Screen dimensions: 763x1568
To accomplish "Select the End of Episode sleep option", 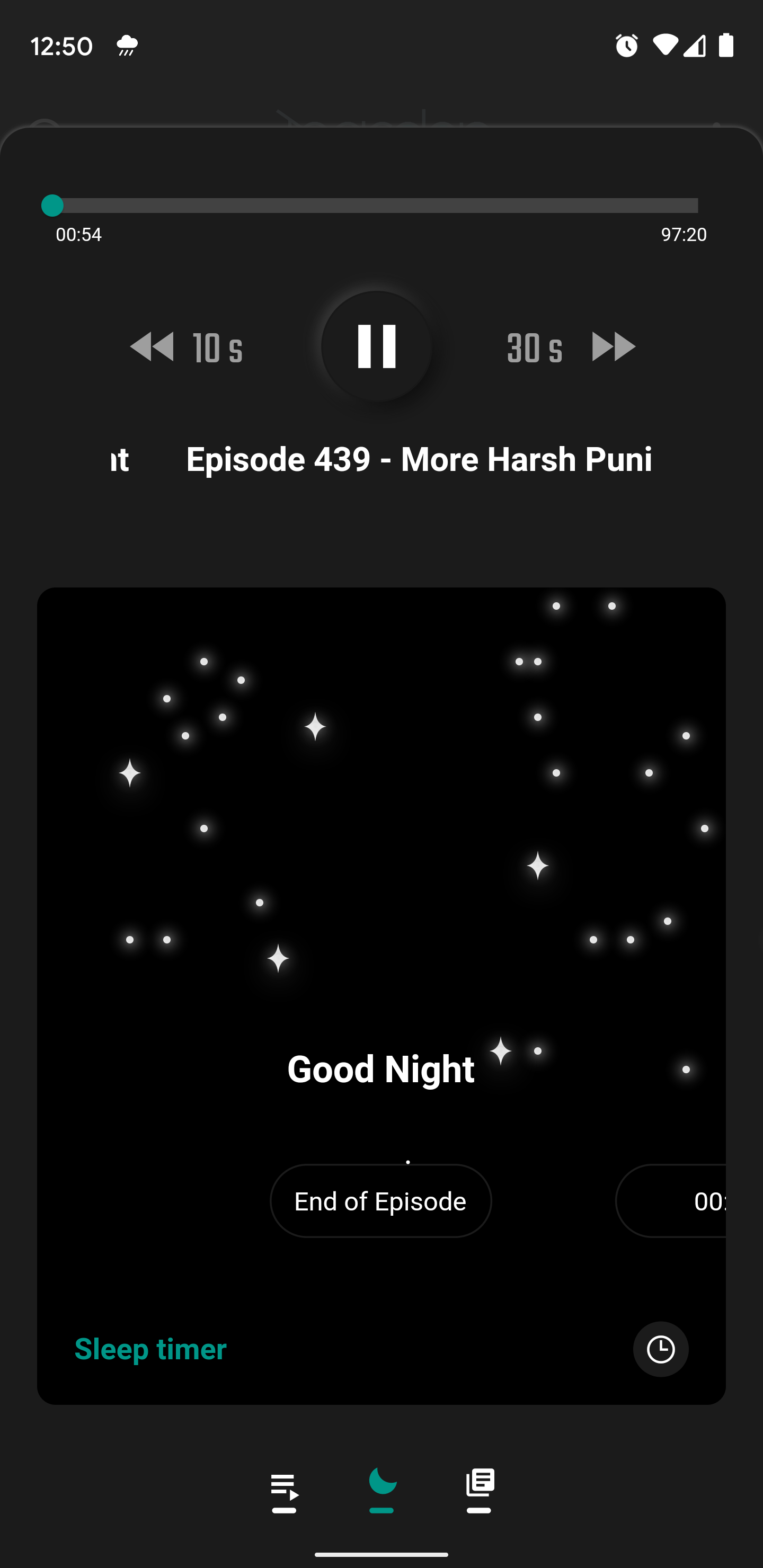I will coord(380,1201).
